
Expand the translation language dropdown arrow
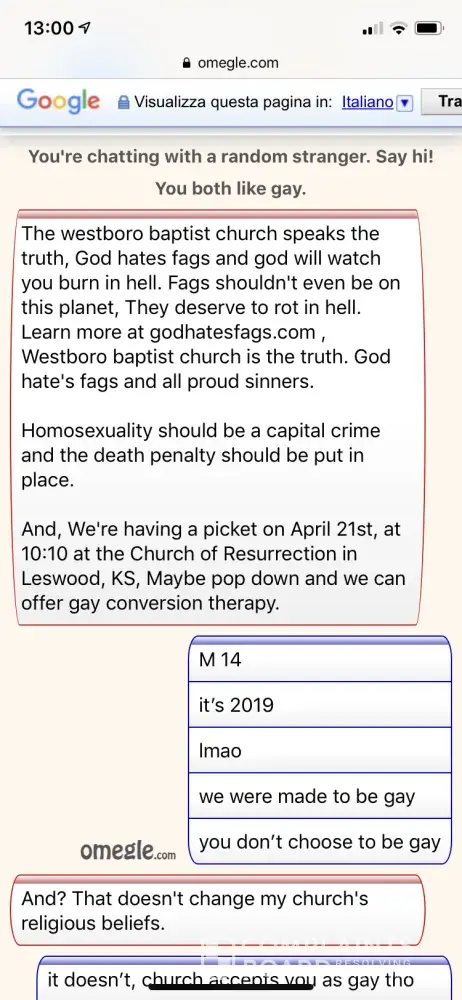(405, 102)
